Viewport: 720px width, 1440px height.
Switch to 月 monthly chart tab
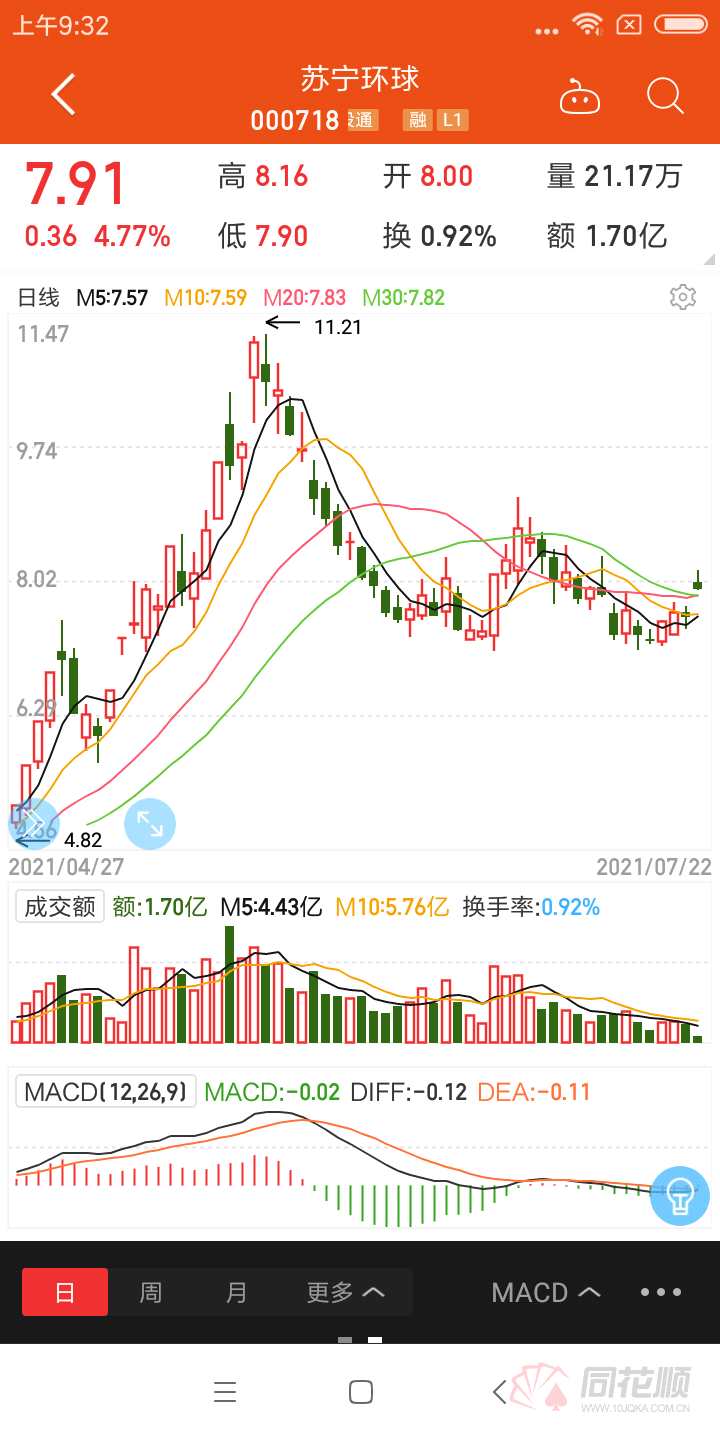236,1292
